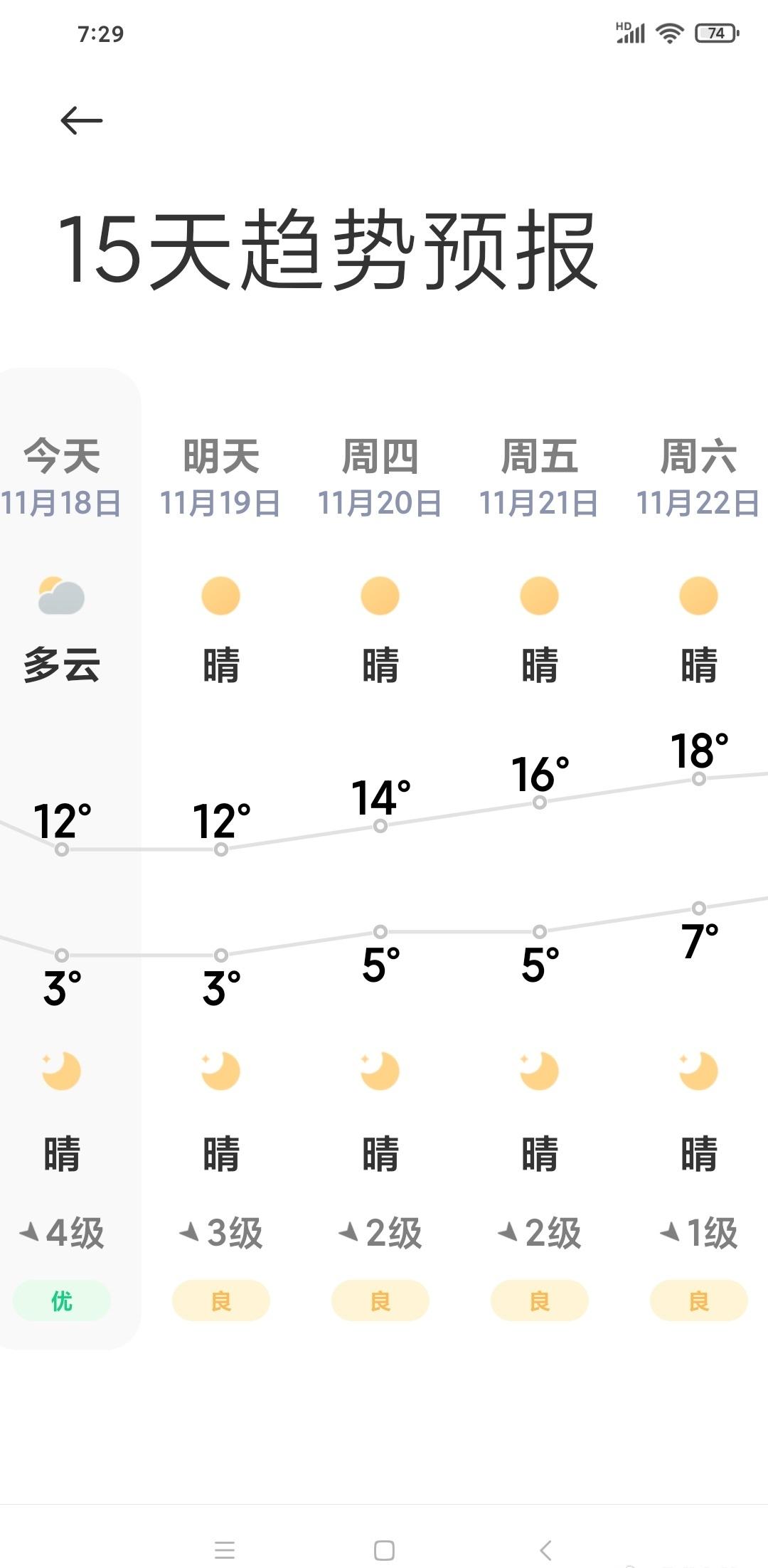Click the sun icon for 周六
The height and width of the screenshot is (1568, 768).
699,596
